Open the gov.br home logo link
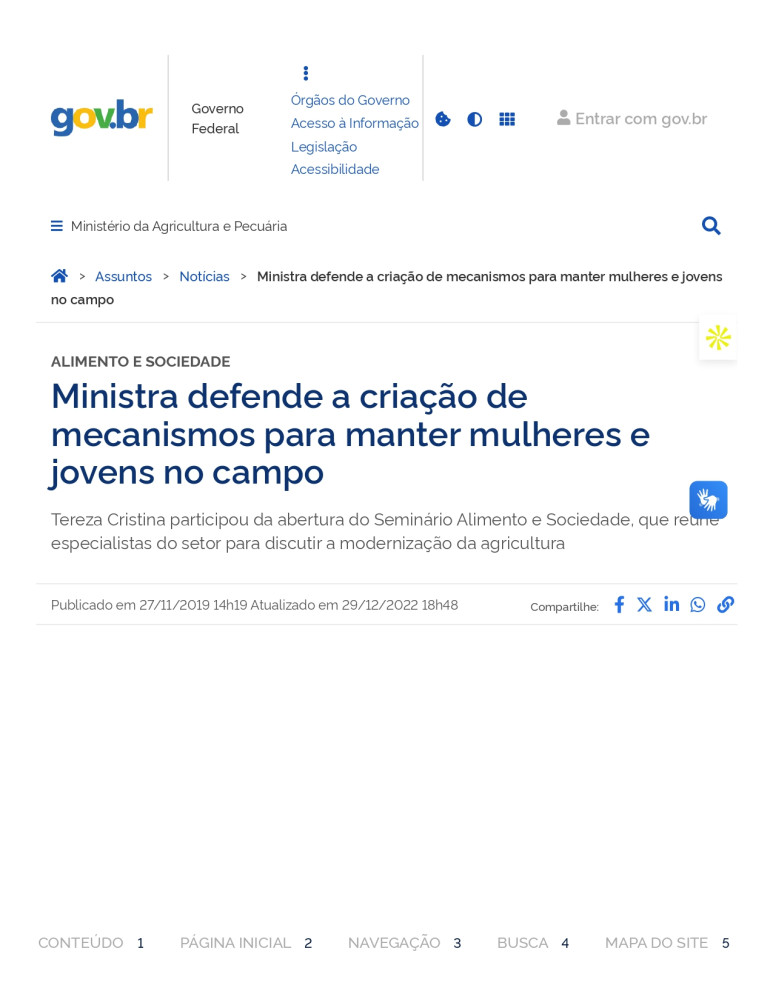 (101, 118)
